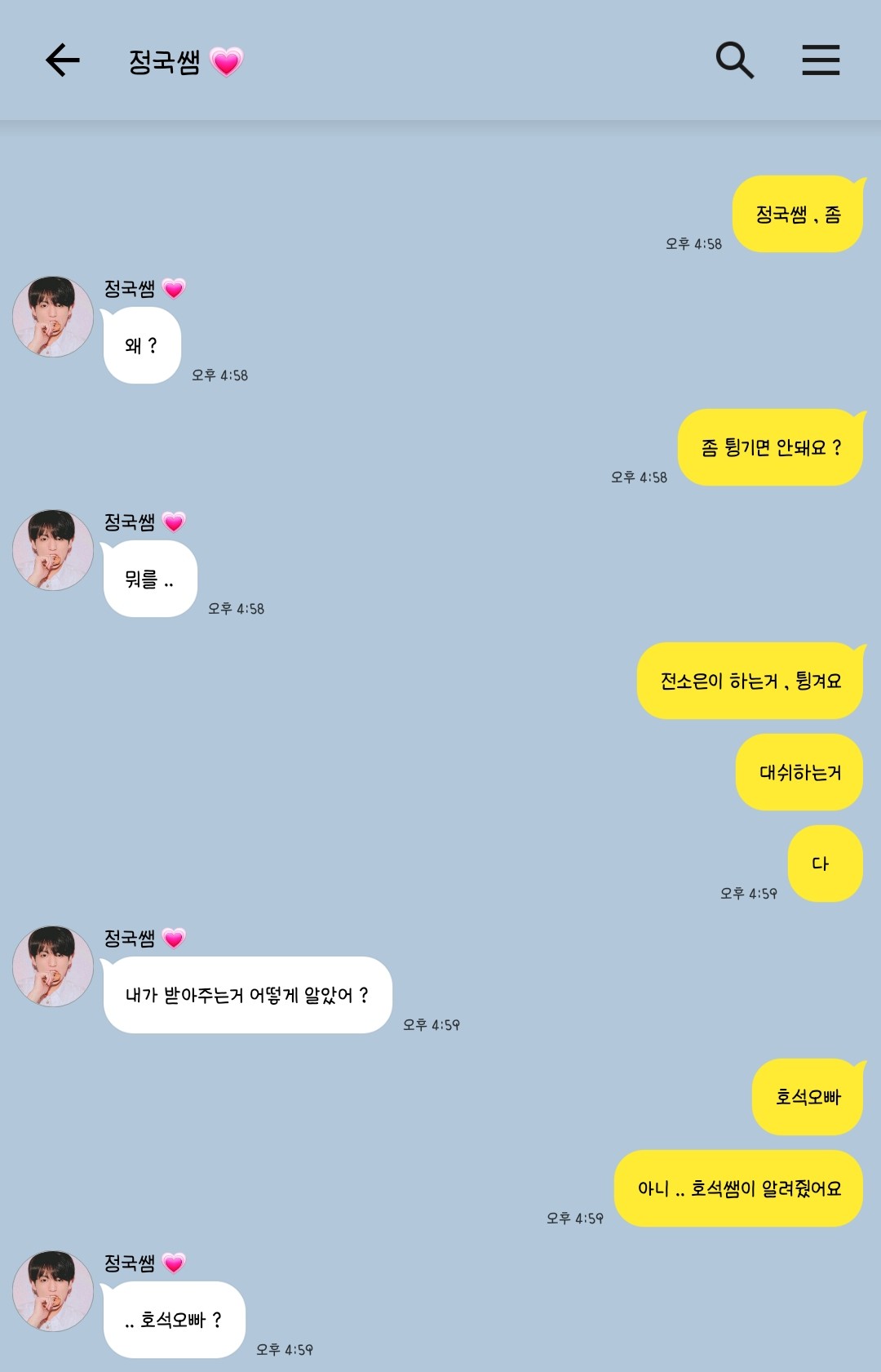The image size is (881, 1372).
Task: Open 정국쌤's profile photo beside '왜 ?'
Action: click(53, 317)
